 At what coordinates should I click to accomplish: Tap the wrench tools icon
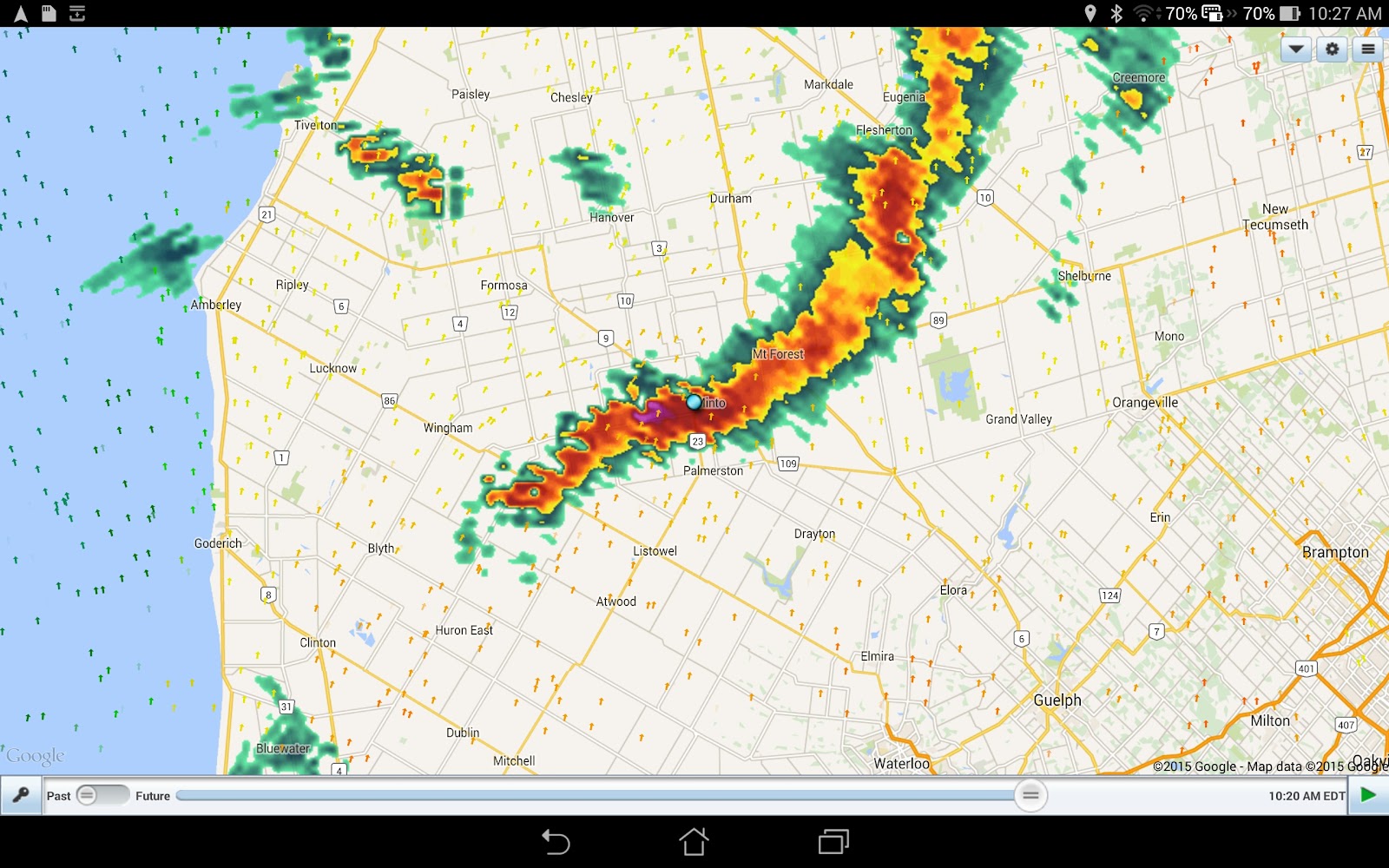coord(21,795)
